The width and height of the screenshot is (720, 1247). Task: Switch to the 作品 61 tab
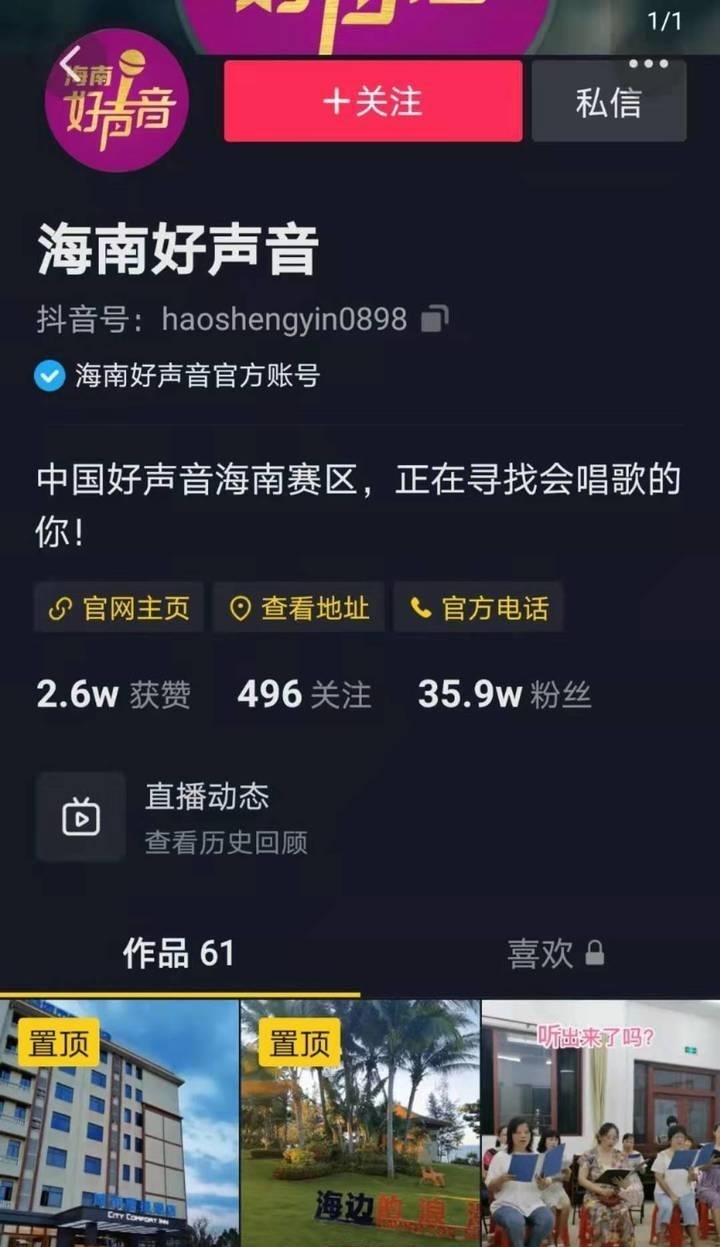(179, 953)
